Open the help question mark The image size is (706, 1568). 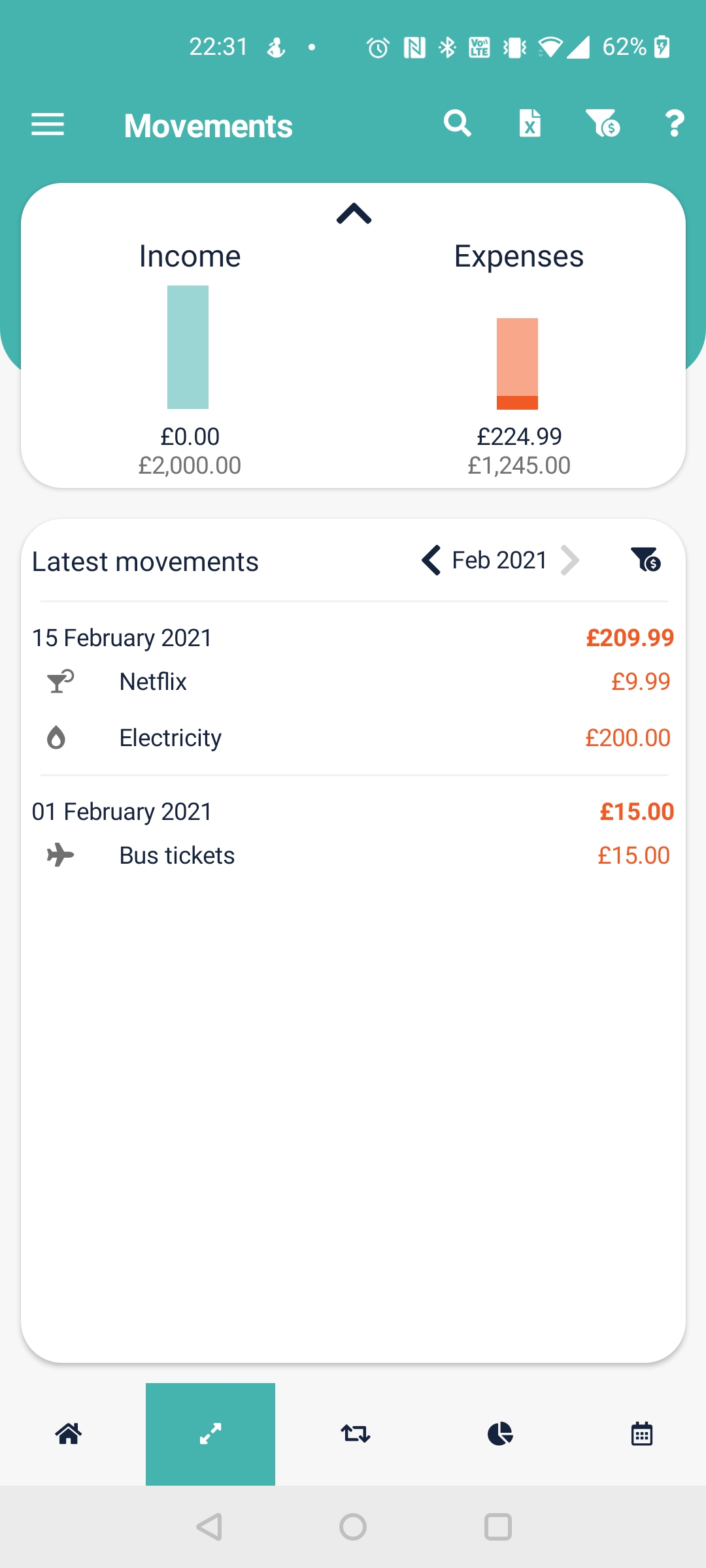(675, 123)
